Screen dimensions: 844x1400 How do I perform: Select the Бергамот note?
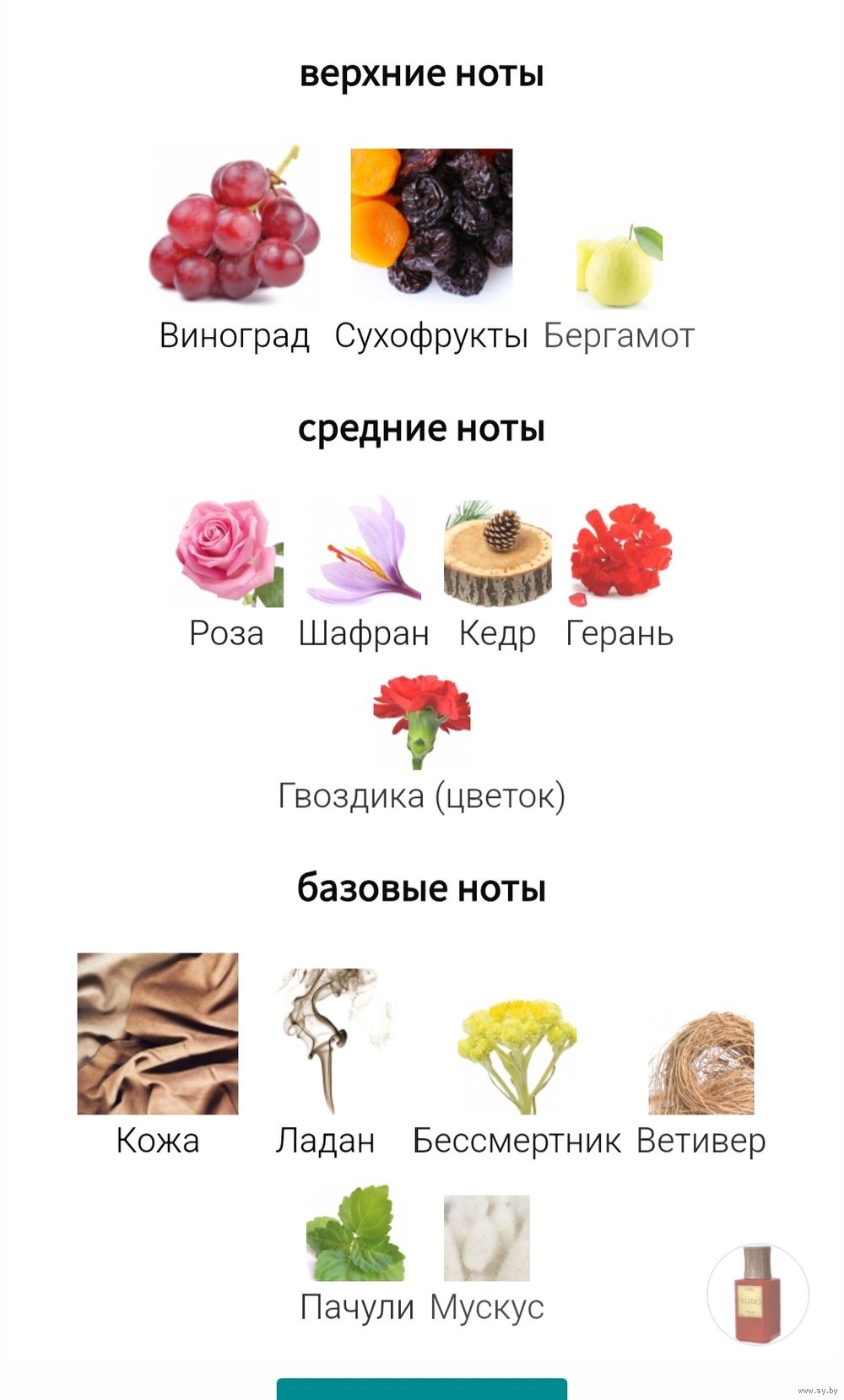[x=619, y=287]
